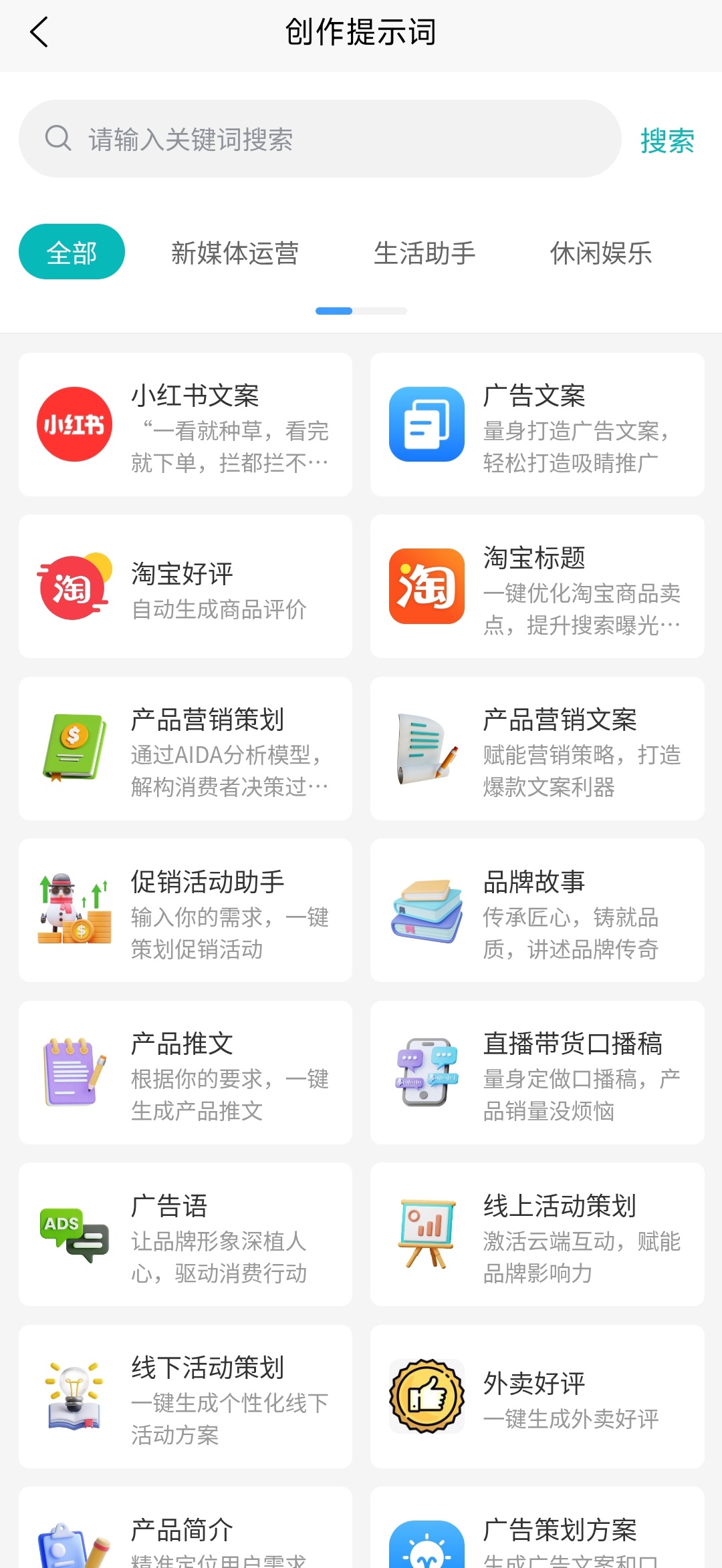
Task: Open the 线上活动策划 card
Action: pos(537,1235)
